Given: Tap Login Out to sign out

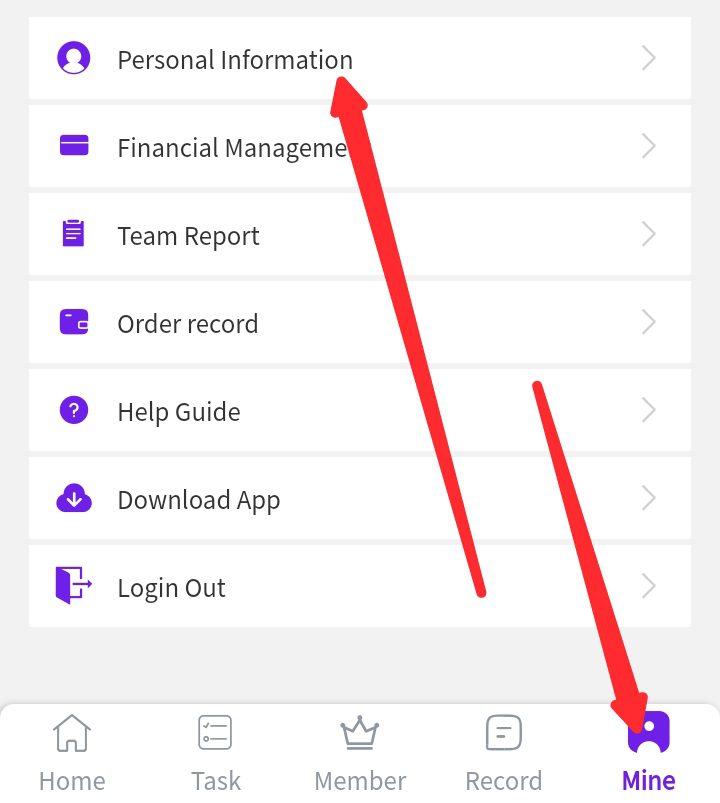Looking at the screenshot, I should point(171,588).
